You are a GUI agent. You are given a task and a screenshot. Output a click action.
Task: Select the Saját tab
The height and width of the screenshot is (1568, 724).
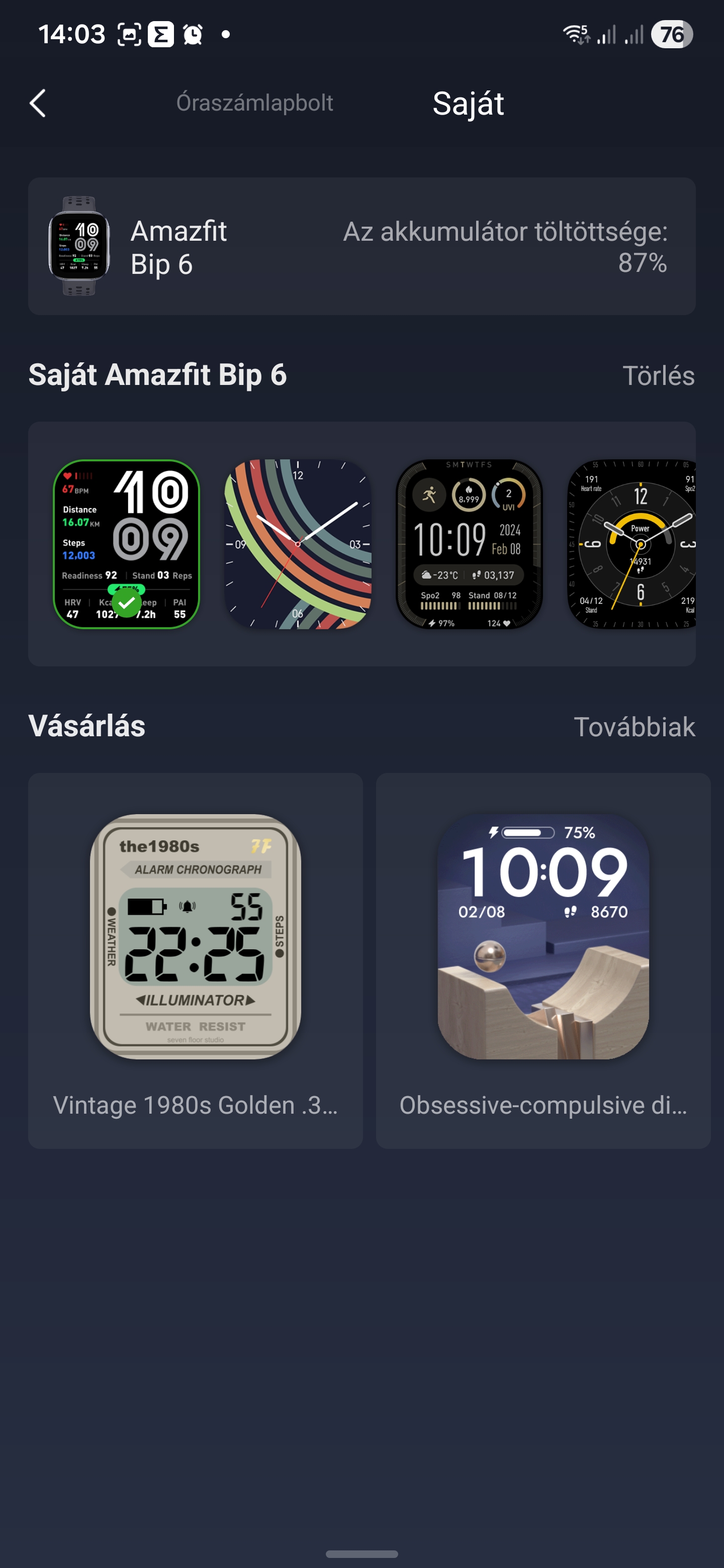click(468, 103)
